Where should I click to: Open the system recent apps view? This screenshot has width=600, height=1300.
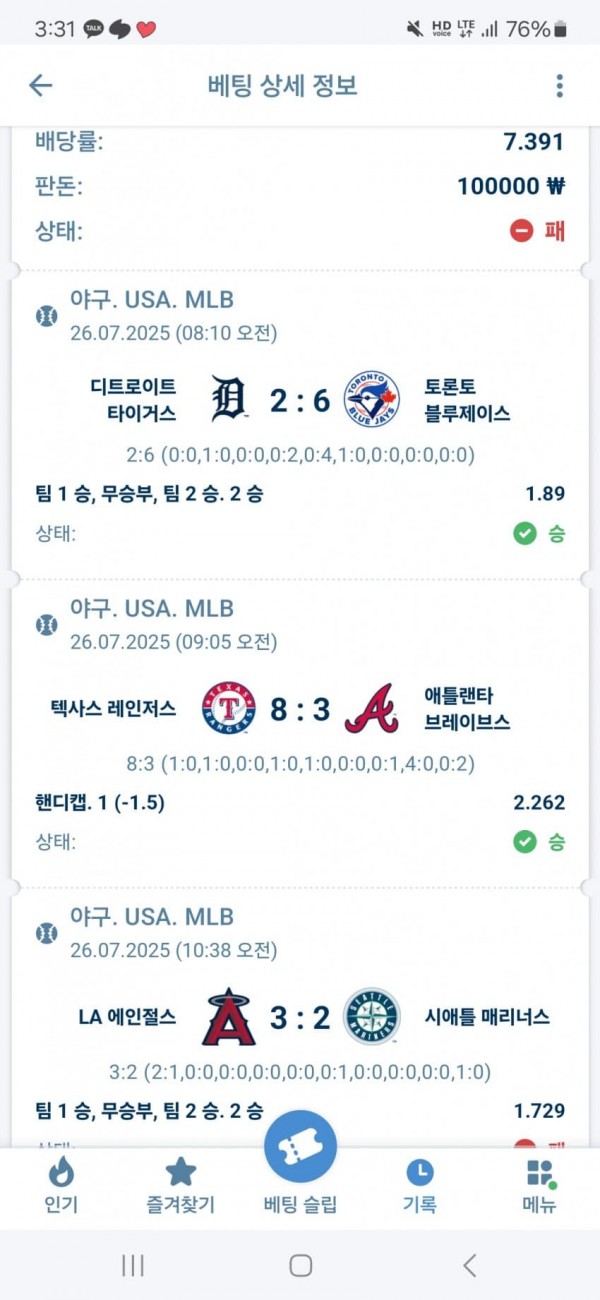[x=132, y=1265]
